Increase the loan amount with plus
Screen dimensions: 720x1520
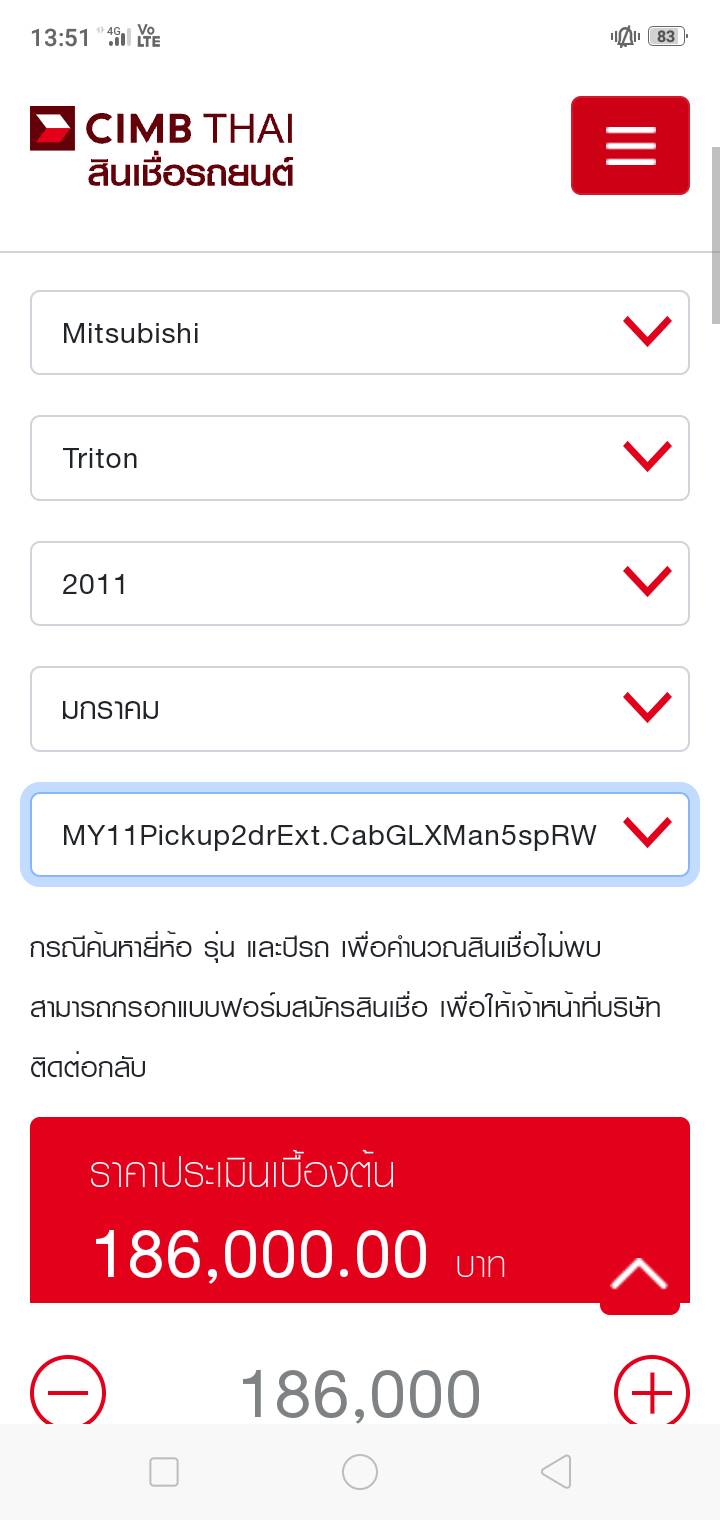[x=651, y=1392]
